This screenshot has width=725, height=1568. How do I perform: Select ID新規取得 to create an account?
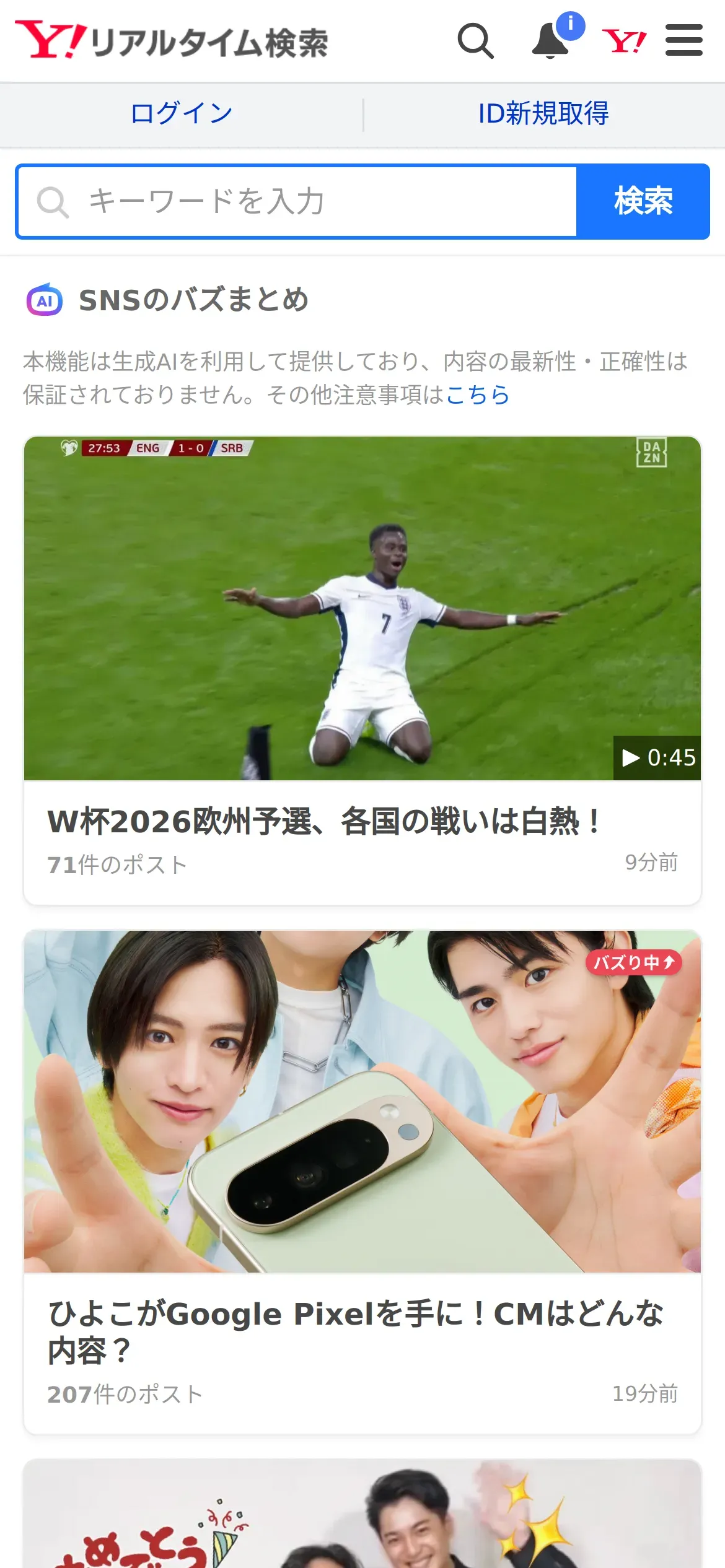543,114
